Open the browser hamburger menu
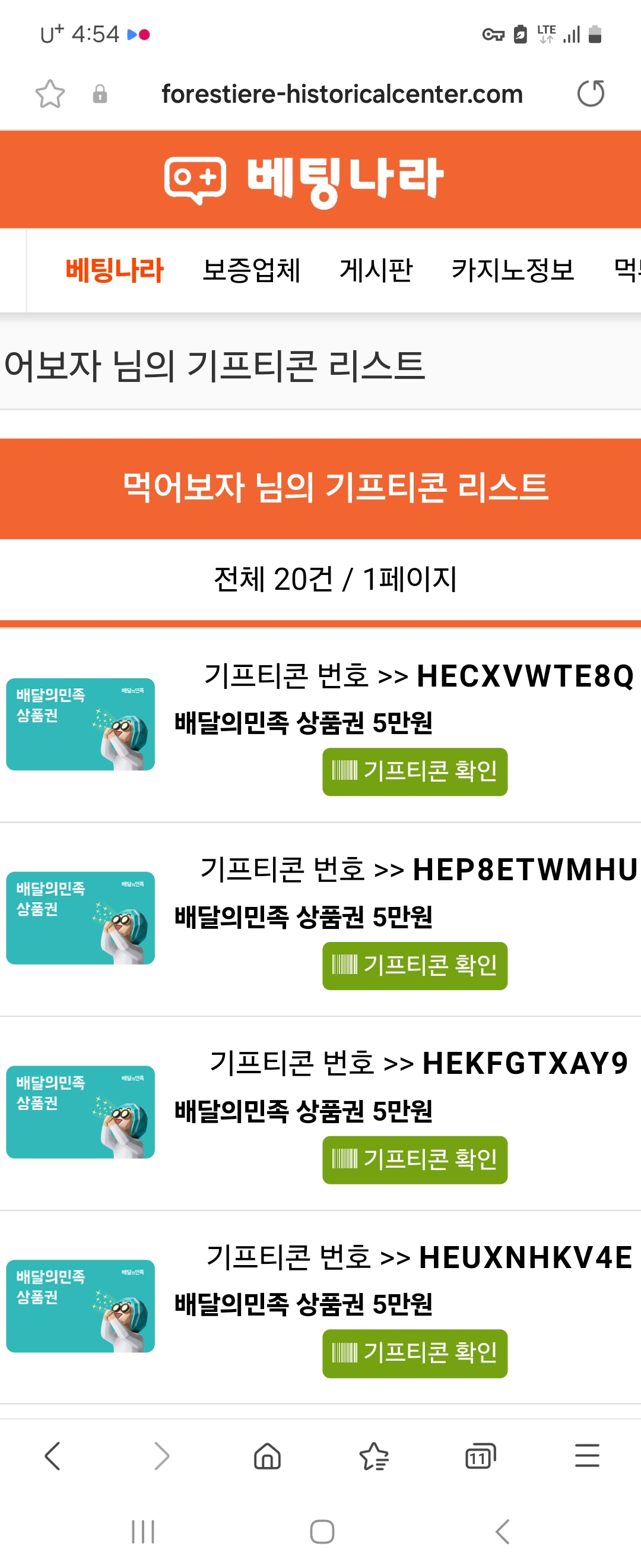This screenshot has width=641, height=1568. click(587, 1456)
